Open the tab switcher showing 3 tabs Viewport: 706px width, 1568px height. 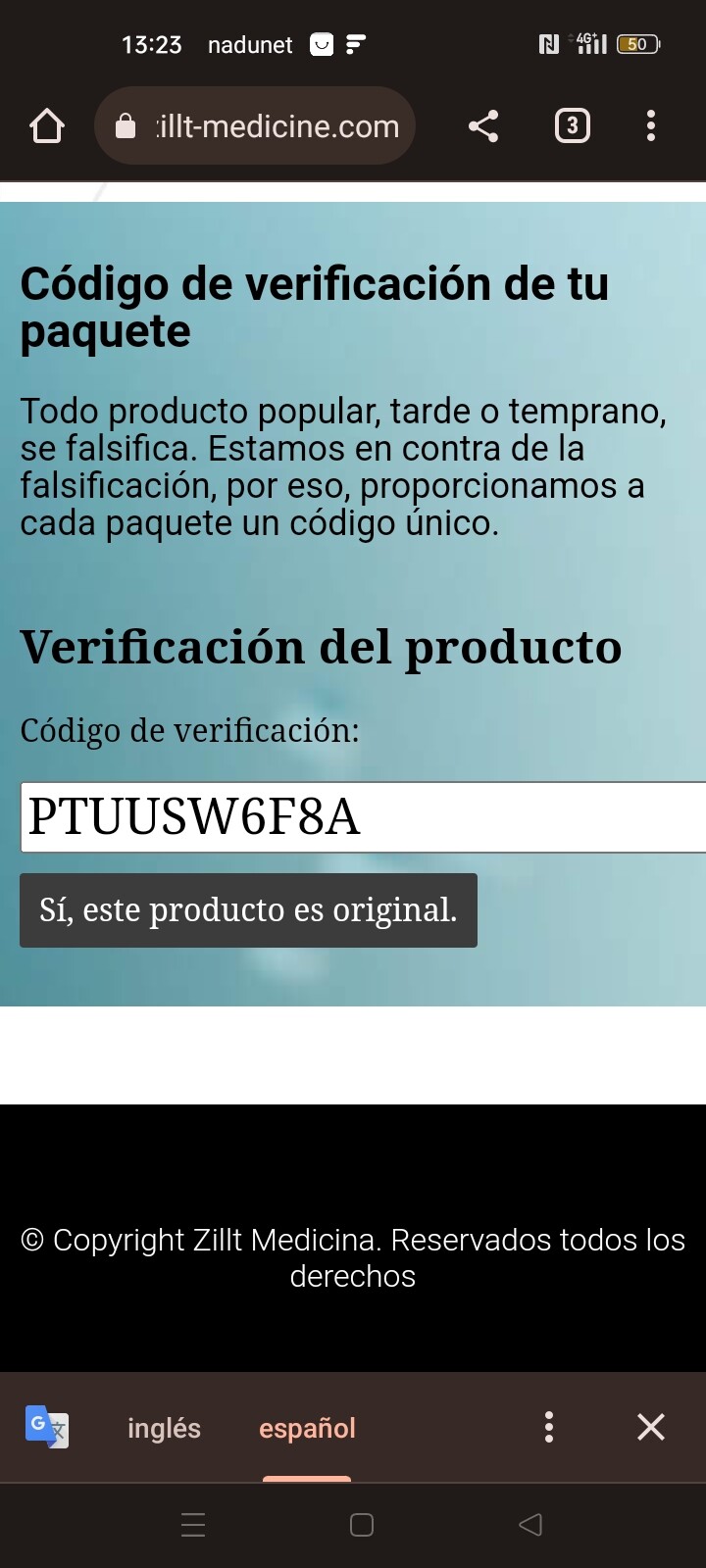(x=573, y=126)
